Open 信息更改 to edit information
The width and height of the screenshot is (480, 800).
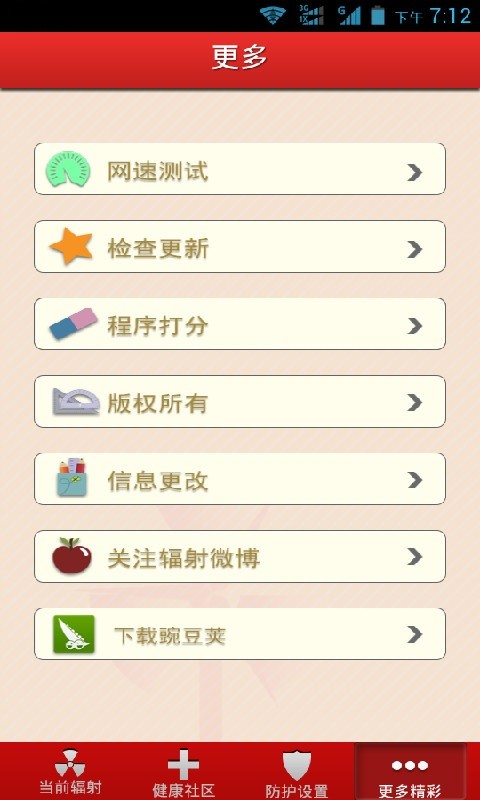click(x=240, y=479)
